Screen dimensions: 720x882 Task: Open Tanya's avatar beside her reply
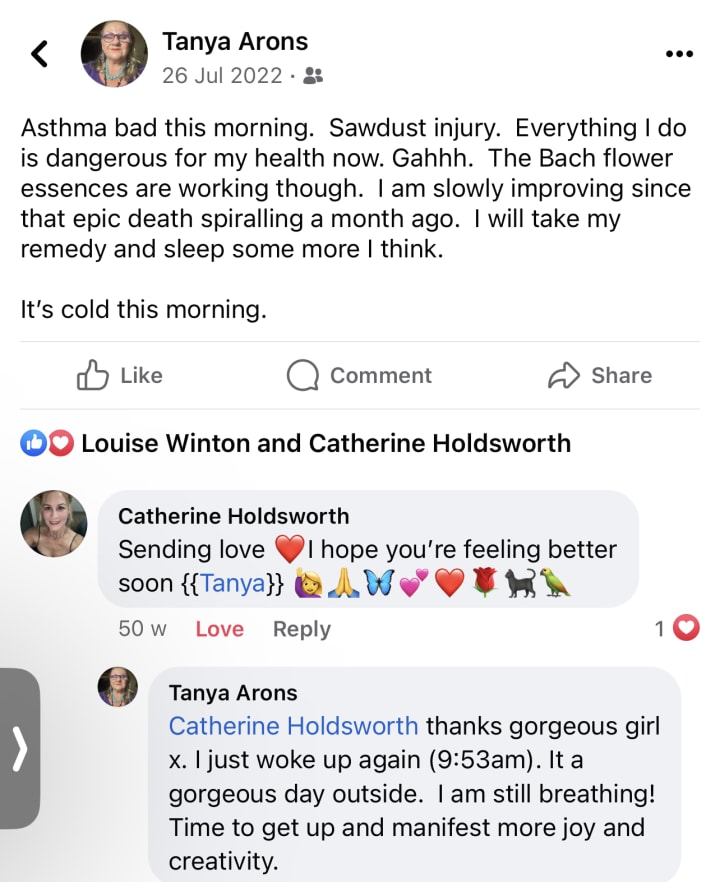point(117,689)
